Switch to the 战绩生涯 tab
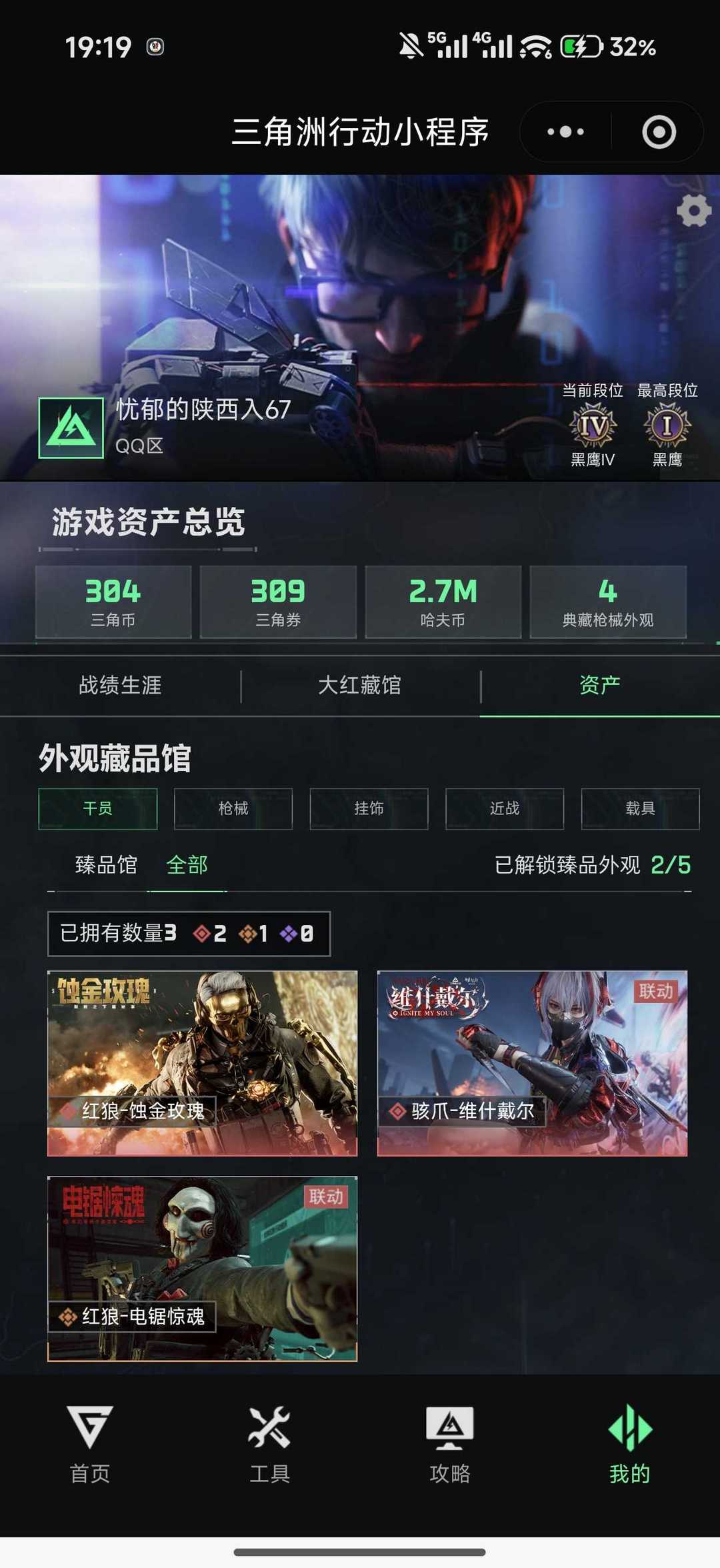 119,685
